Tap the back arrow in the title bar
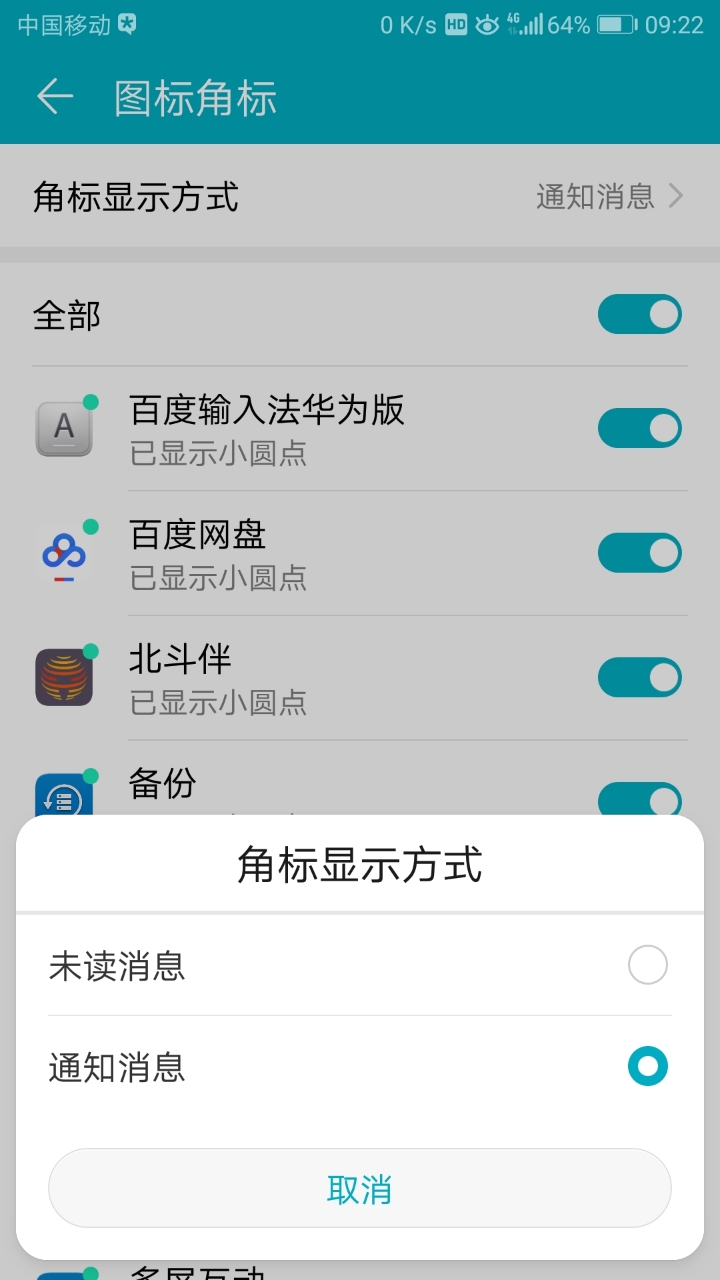The height and width of the screenshot is (1280, 720). 54,97
